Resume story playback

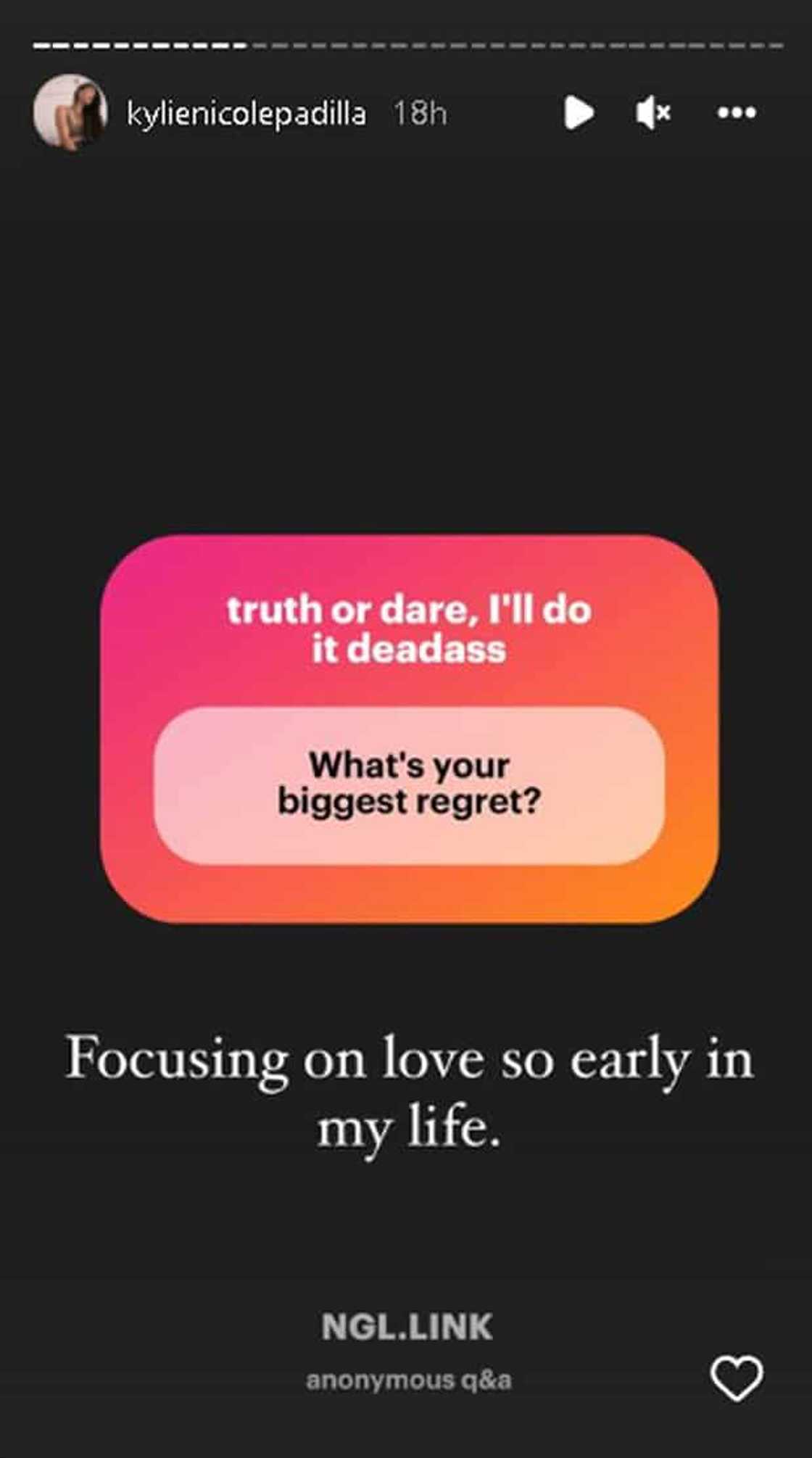[579, 113]
